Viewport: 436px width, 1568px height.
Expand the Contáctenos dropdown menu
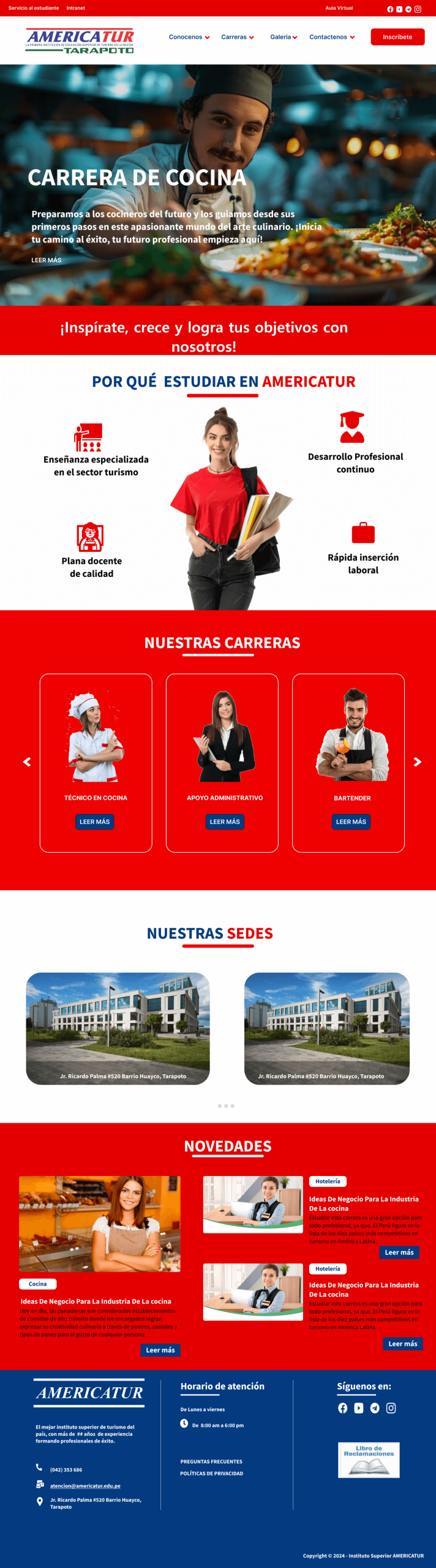pyautogui.click(x=331, y=37)
